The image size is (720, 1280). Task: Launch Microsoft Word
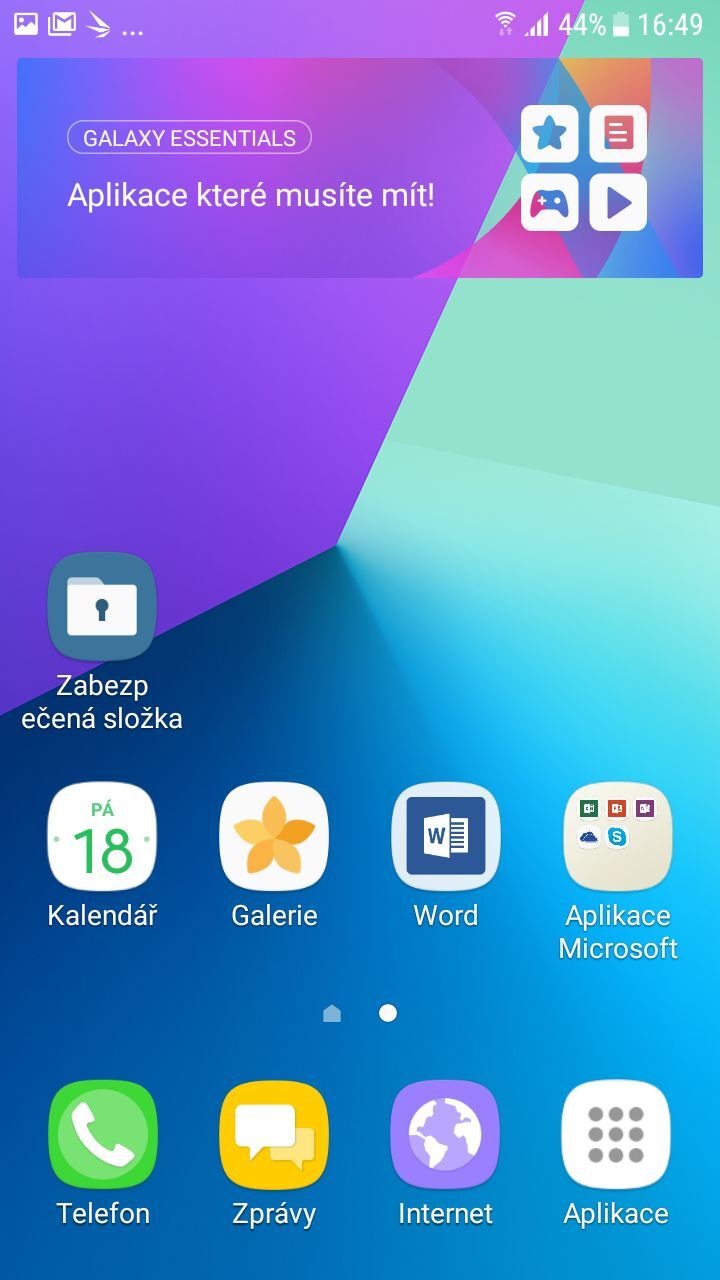pyautogui.click(x=446, y=837)
